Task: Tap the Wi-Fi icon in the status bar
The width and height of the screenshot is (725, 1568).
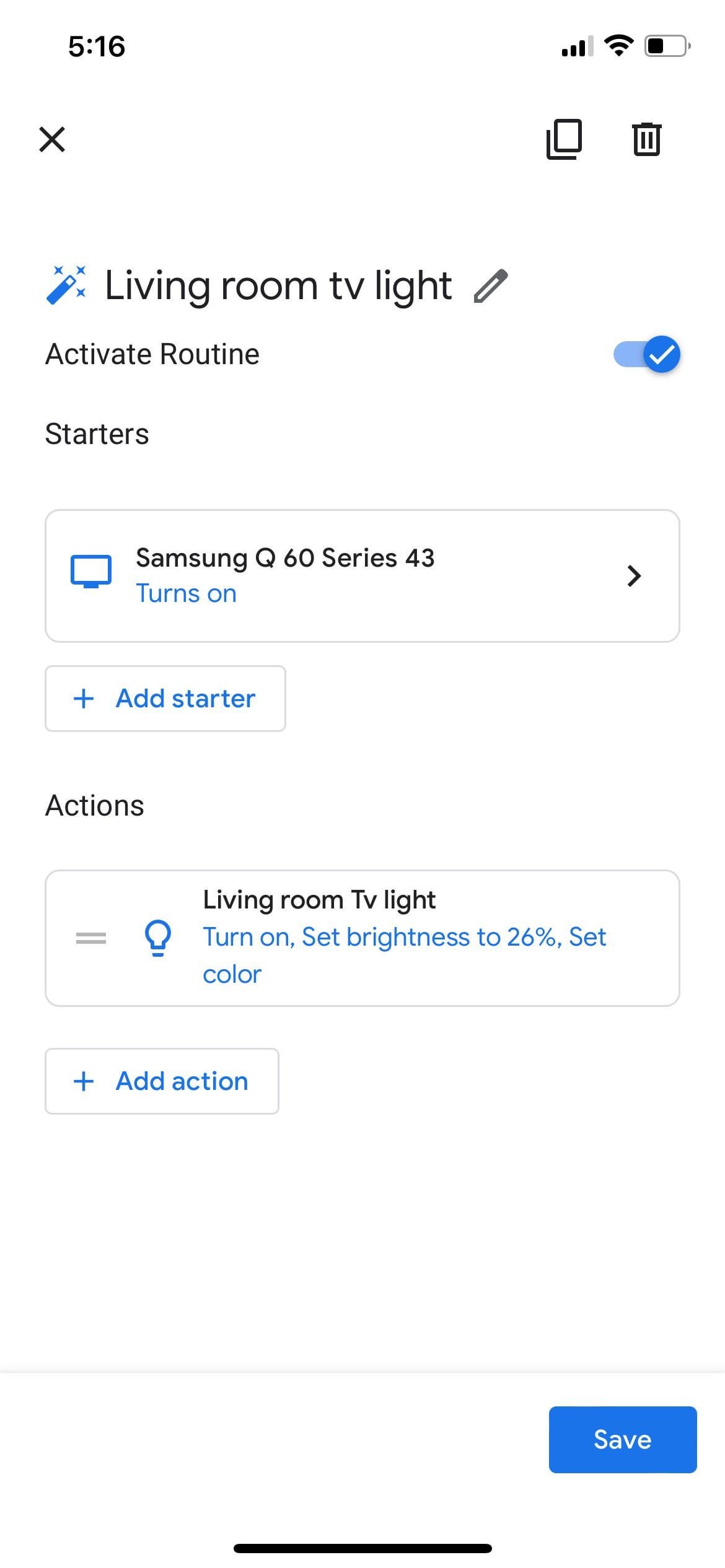Action: (618, 44)
